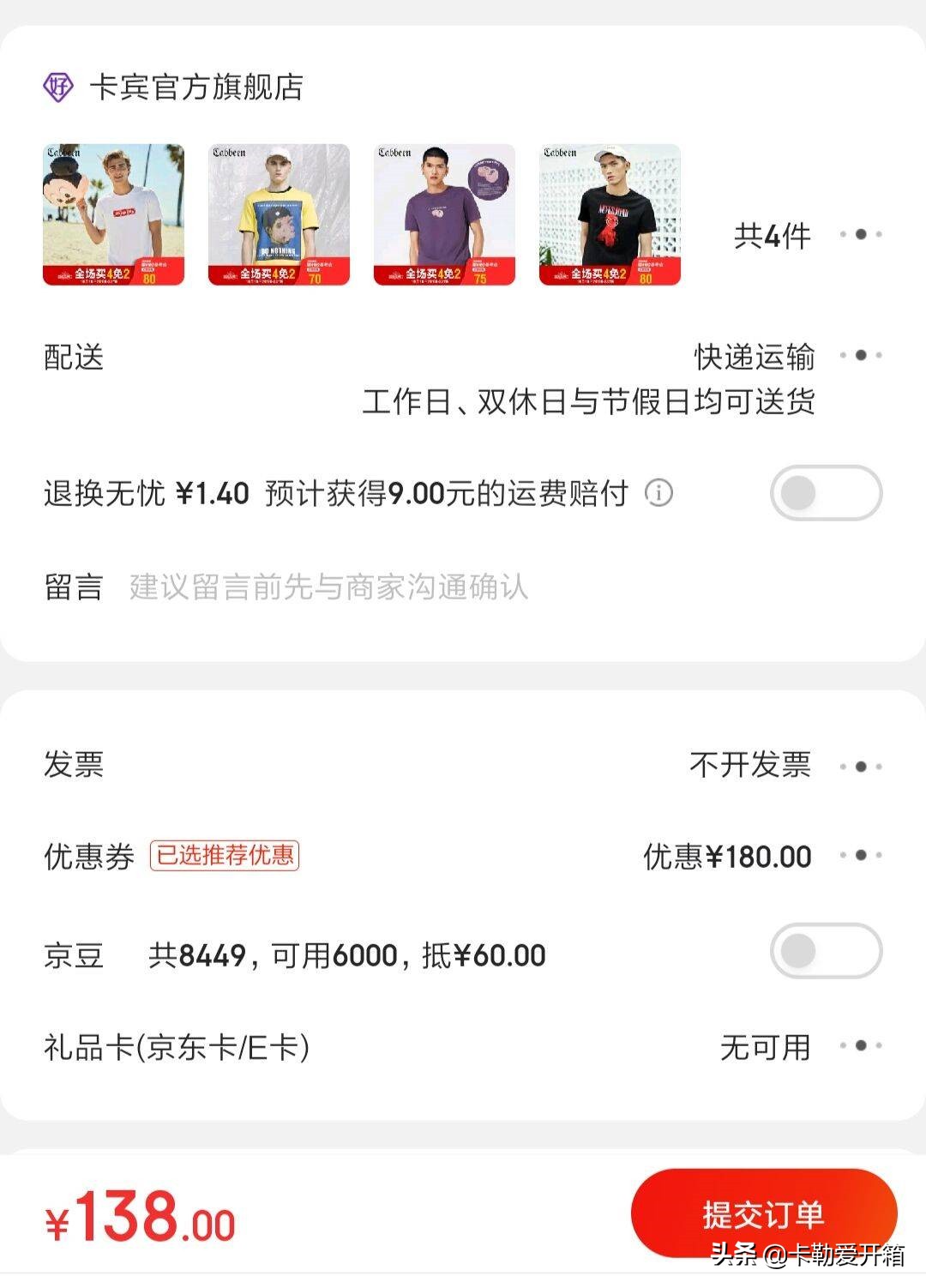926x1288 pixels.
Task: Open the 卡宾官方旗舰店 store page
Action: coord(199,86)
